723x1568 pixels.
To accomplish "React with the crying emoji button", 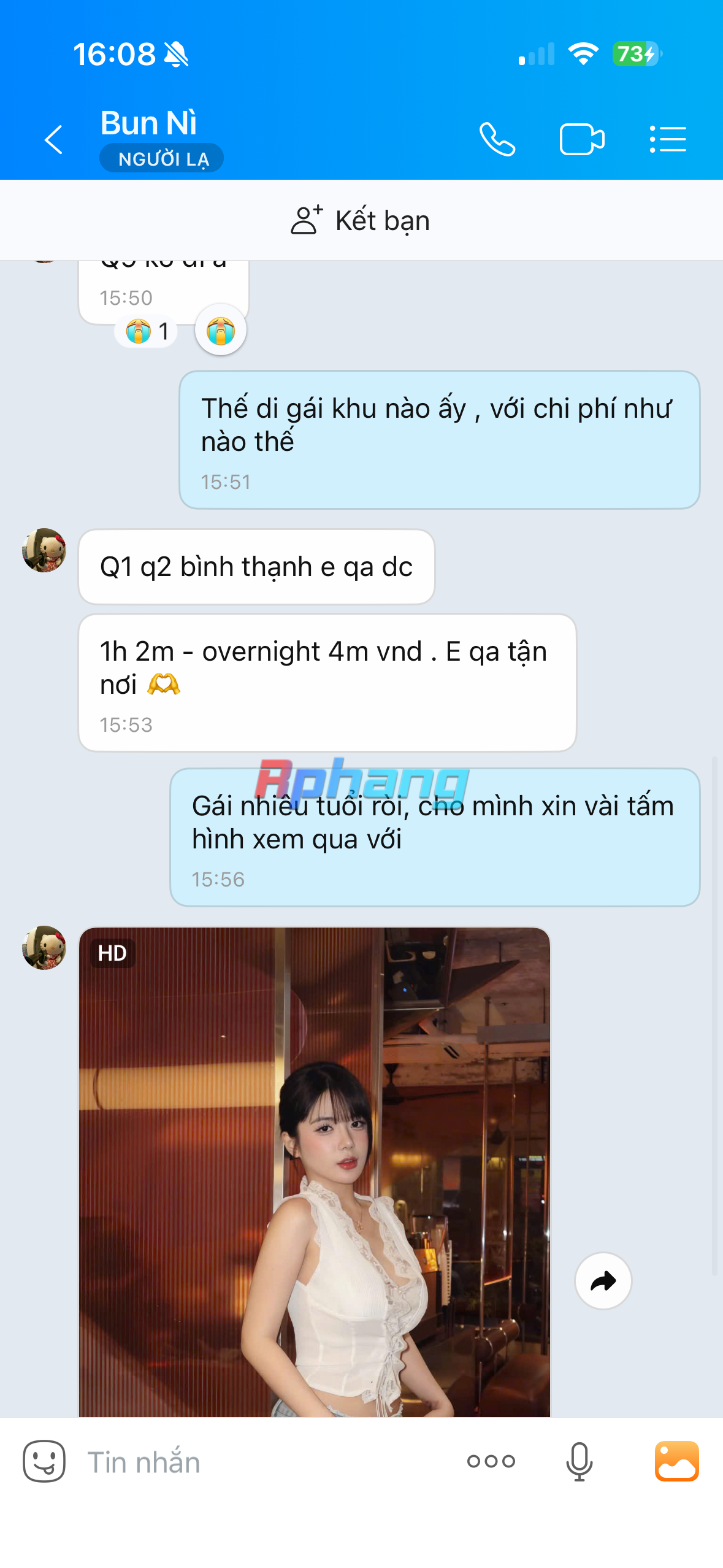I will pos(221,331).
